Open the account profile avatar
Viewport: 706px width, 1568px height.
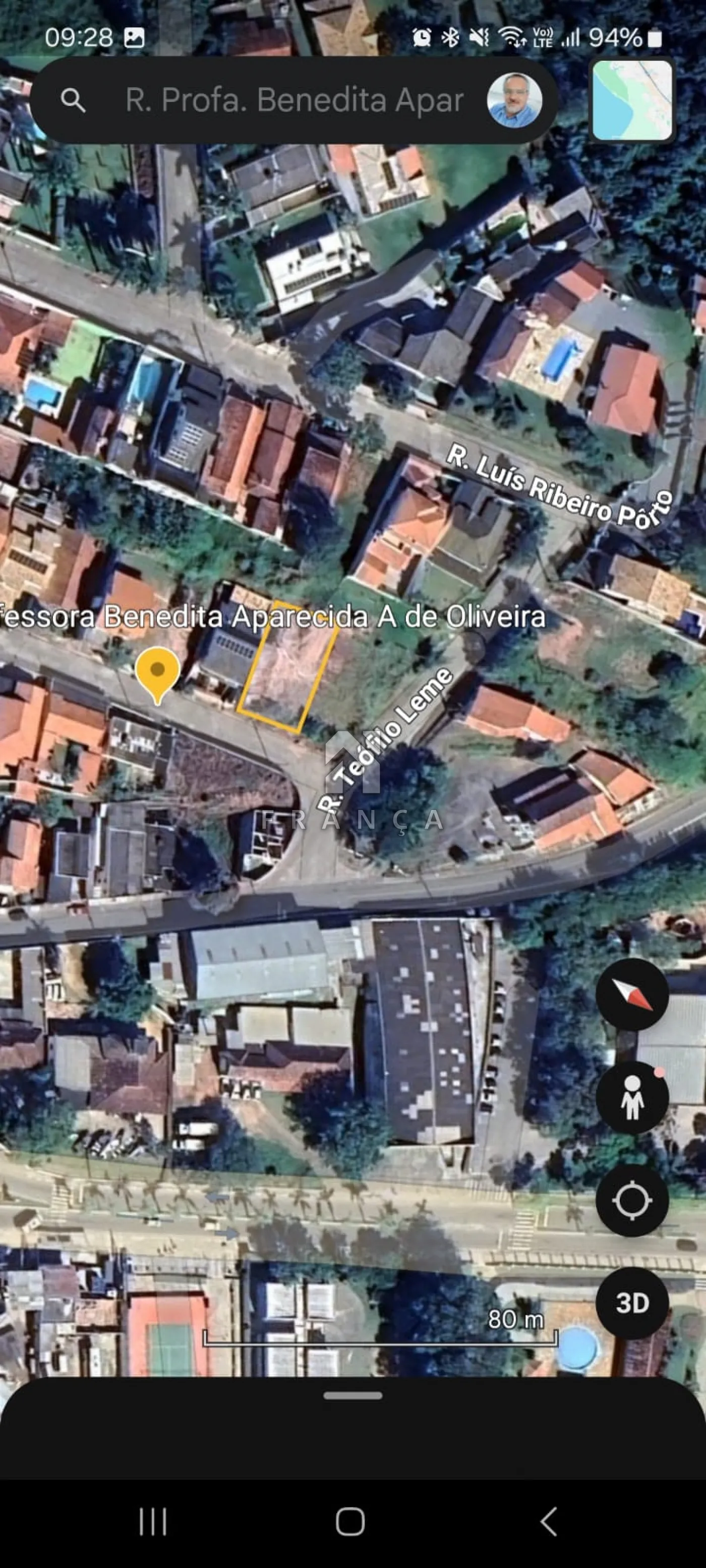click(514, 100)
